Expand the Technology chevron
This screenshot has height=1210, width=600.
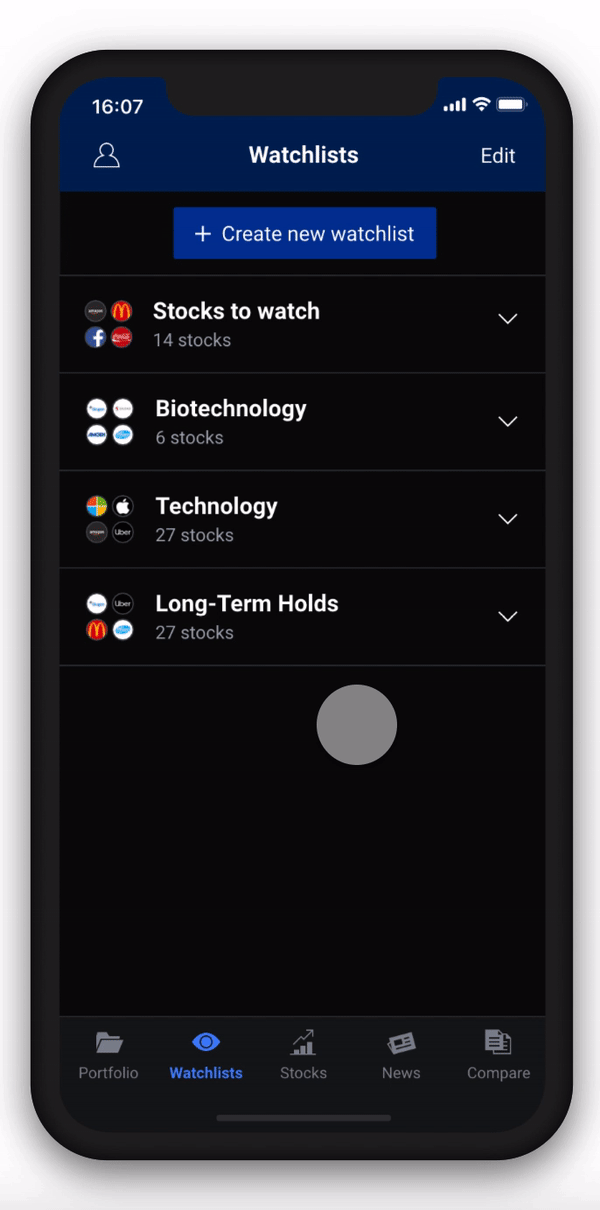coord(508,519)
